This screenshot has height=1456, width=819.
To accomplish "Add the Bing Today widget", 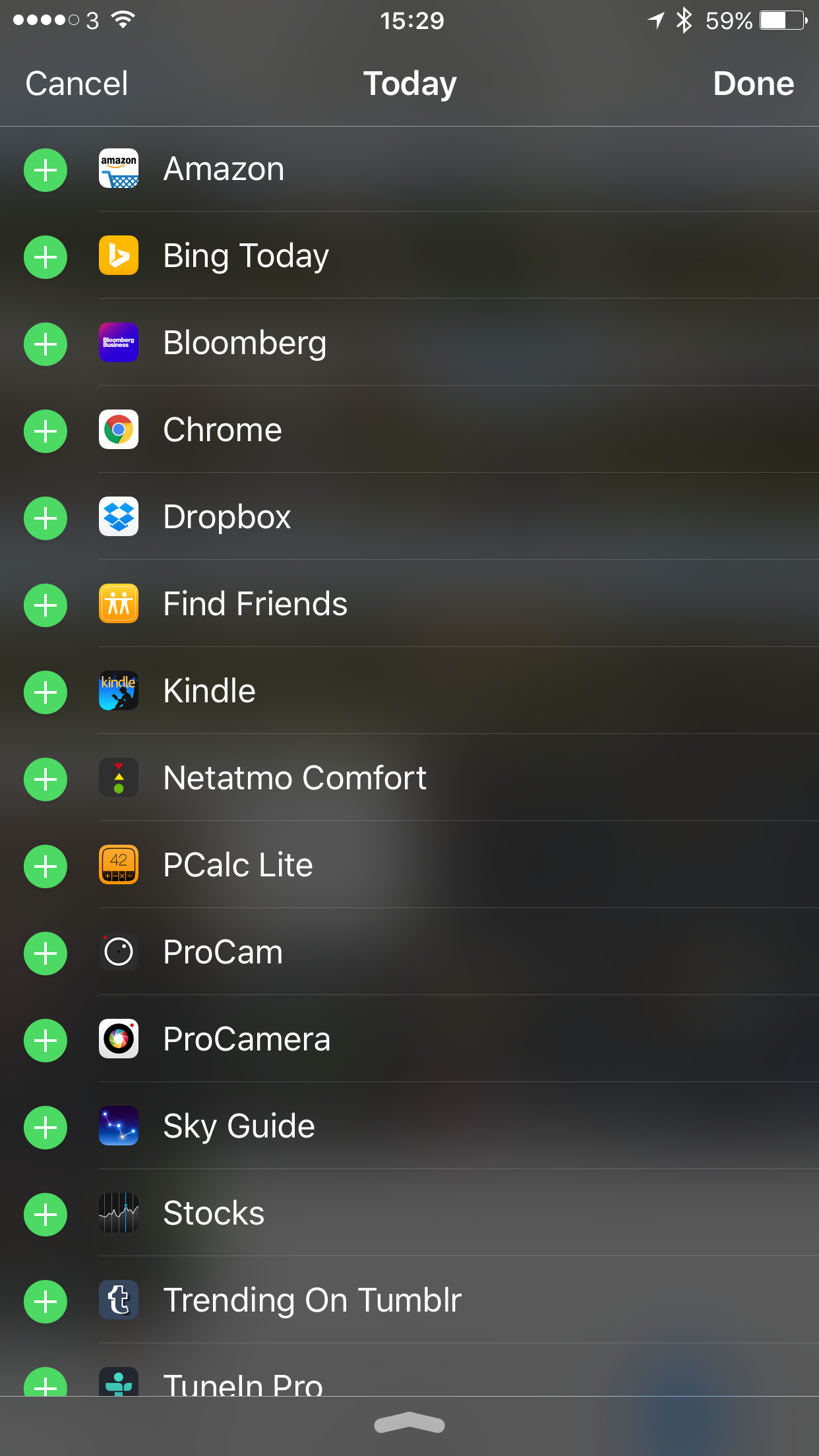I will coord(45,257).
